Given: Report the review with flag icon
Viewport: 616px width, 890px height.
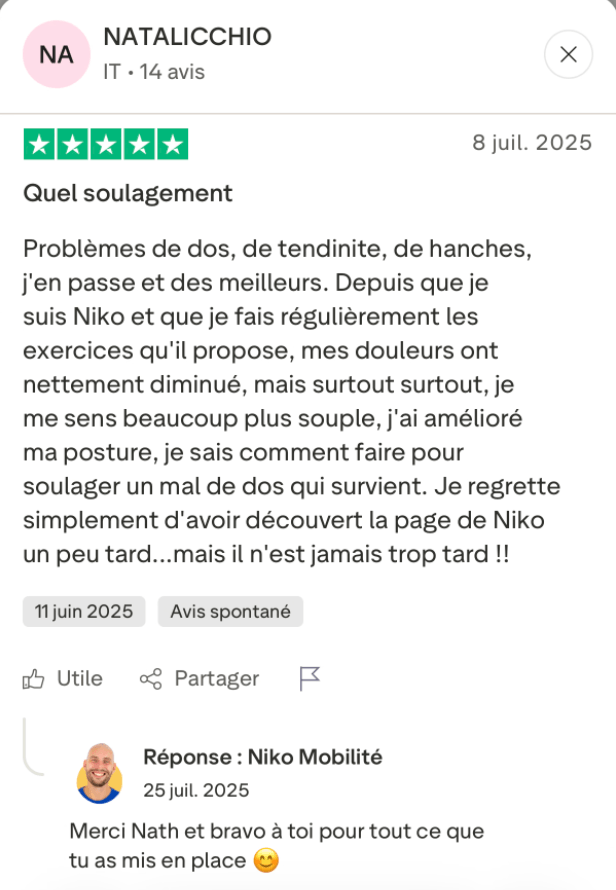Looking at the screenshot, I should click(309, 679).
